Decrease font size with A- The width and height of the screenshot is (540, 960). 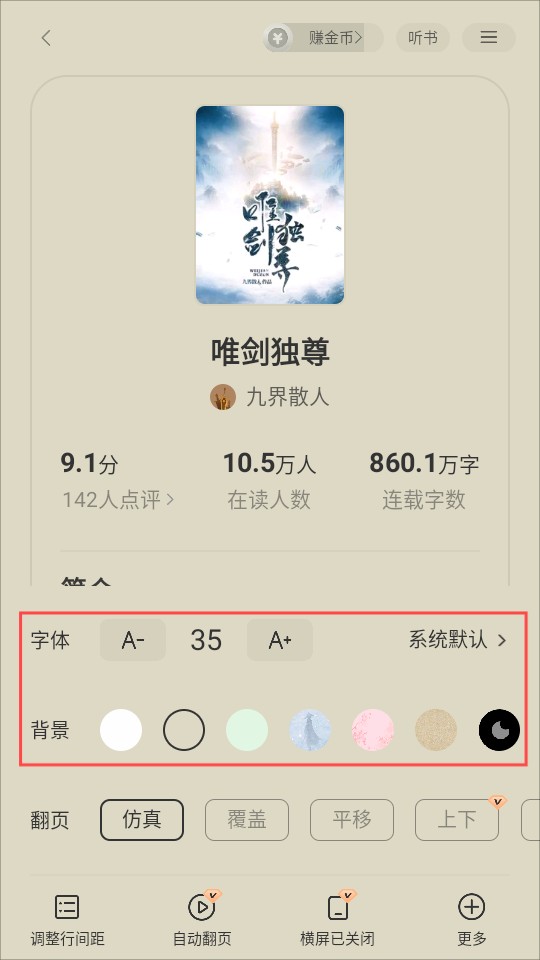click(133, 640)
